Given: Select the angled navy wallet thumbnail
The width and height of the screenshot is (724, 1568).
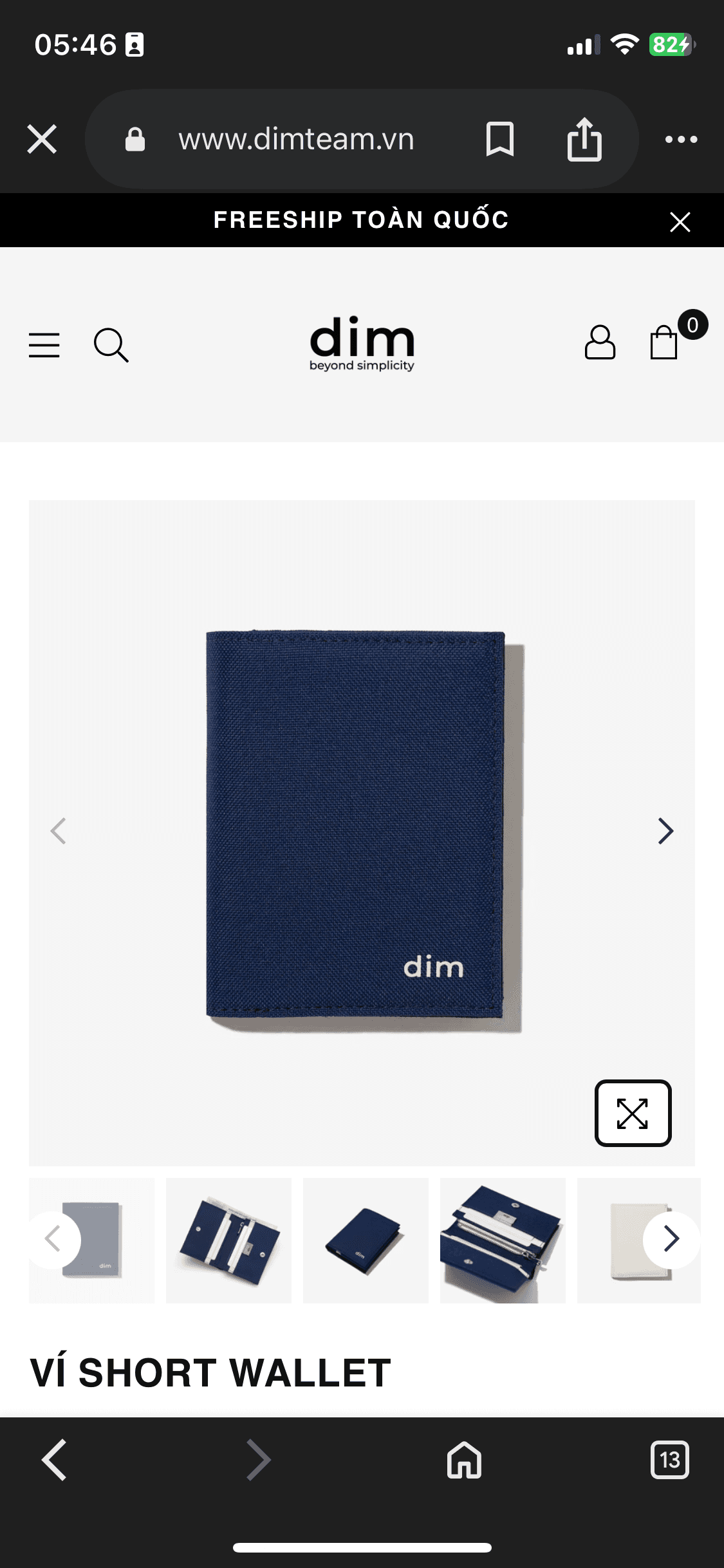Looking at the screenshot, I should point(366,1240).
